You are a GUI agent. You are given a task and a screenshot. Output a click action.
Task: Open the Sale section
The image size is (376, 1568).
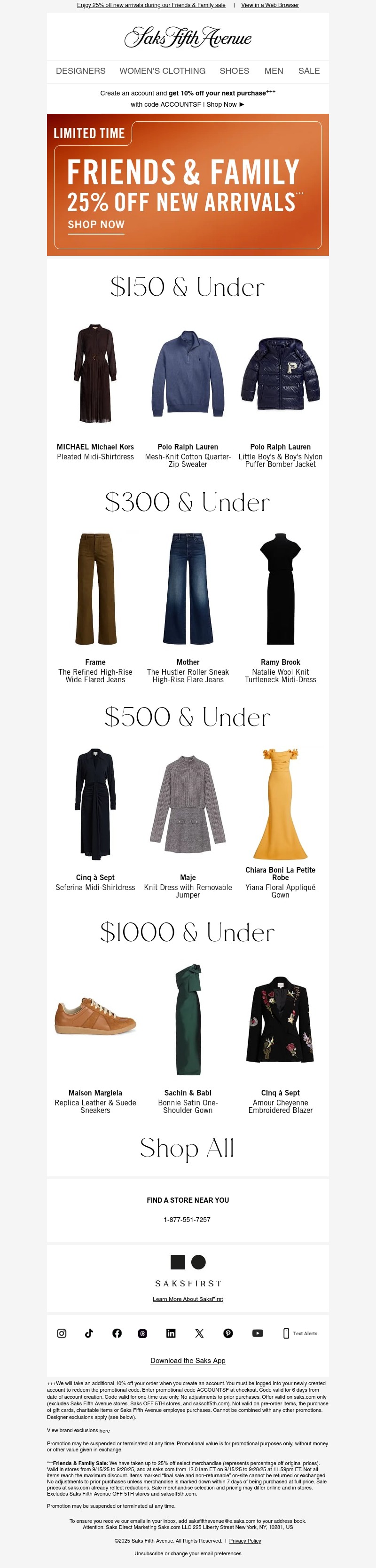click(x=308, y=71)
